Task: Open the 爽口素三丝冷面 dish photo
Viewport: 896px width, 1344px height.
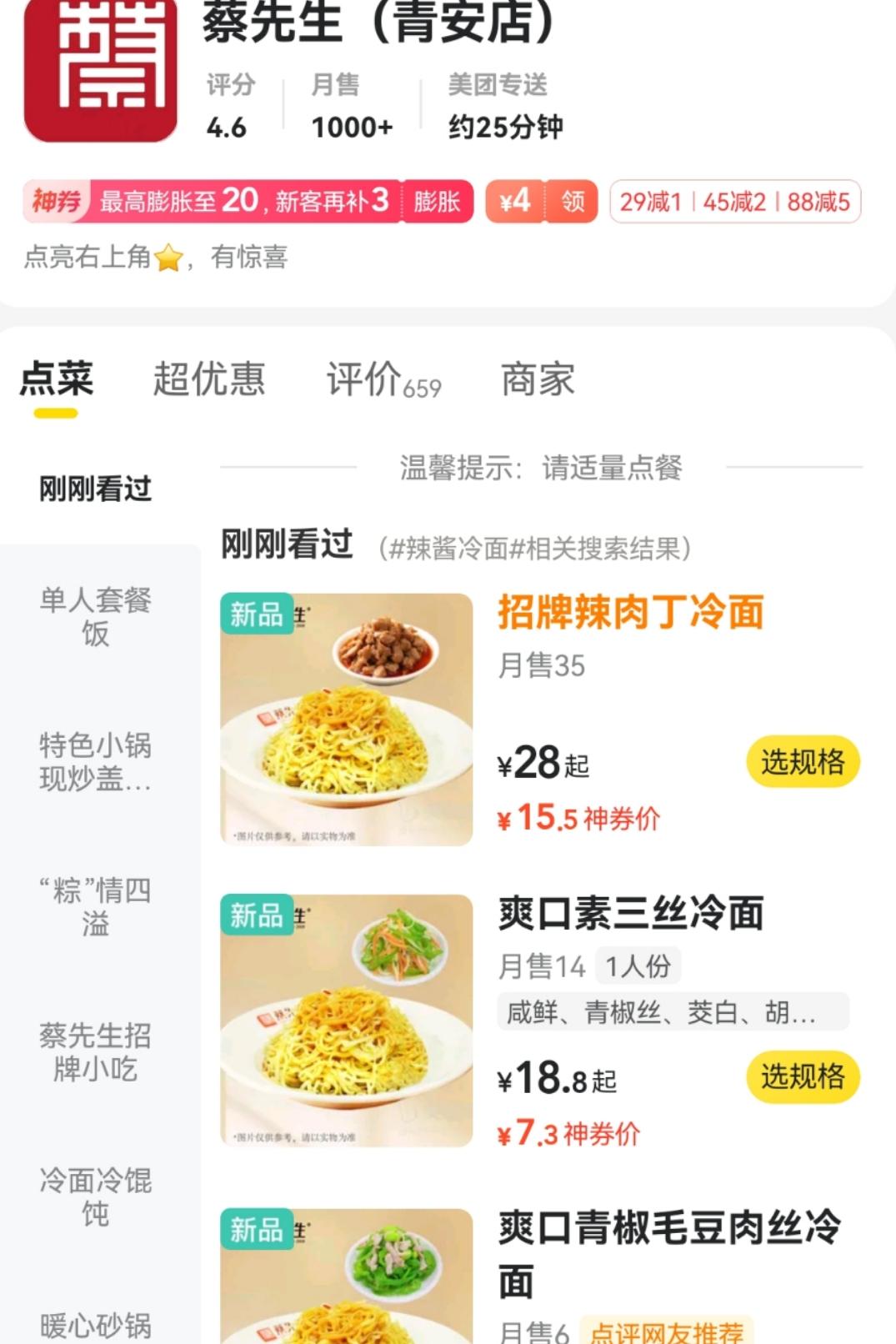Action: [x=347, y=1021]
